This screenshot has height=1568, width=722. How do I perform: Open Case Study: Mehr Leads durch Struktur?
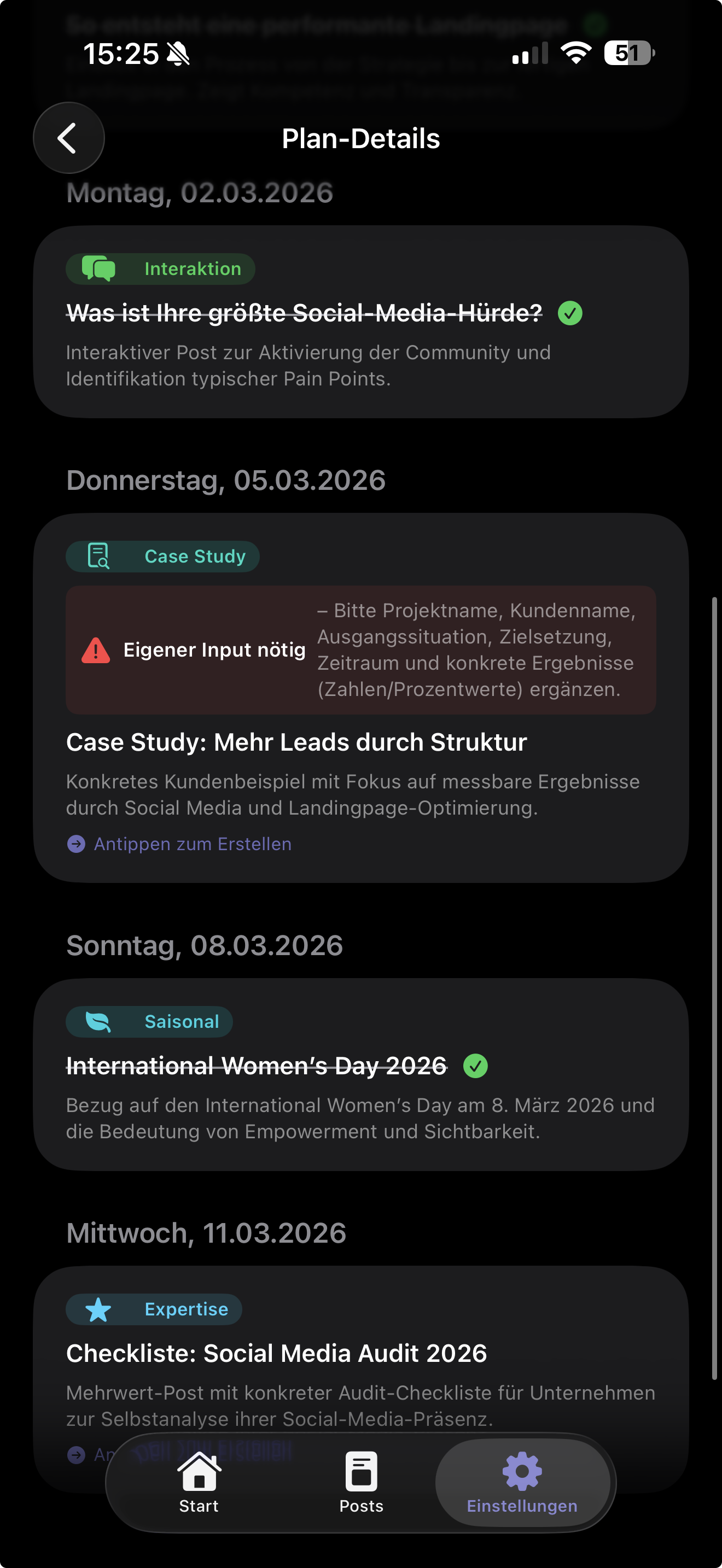297,741
